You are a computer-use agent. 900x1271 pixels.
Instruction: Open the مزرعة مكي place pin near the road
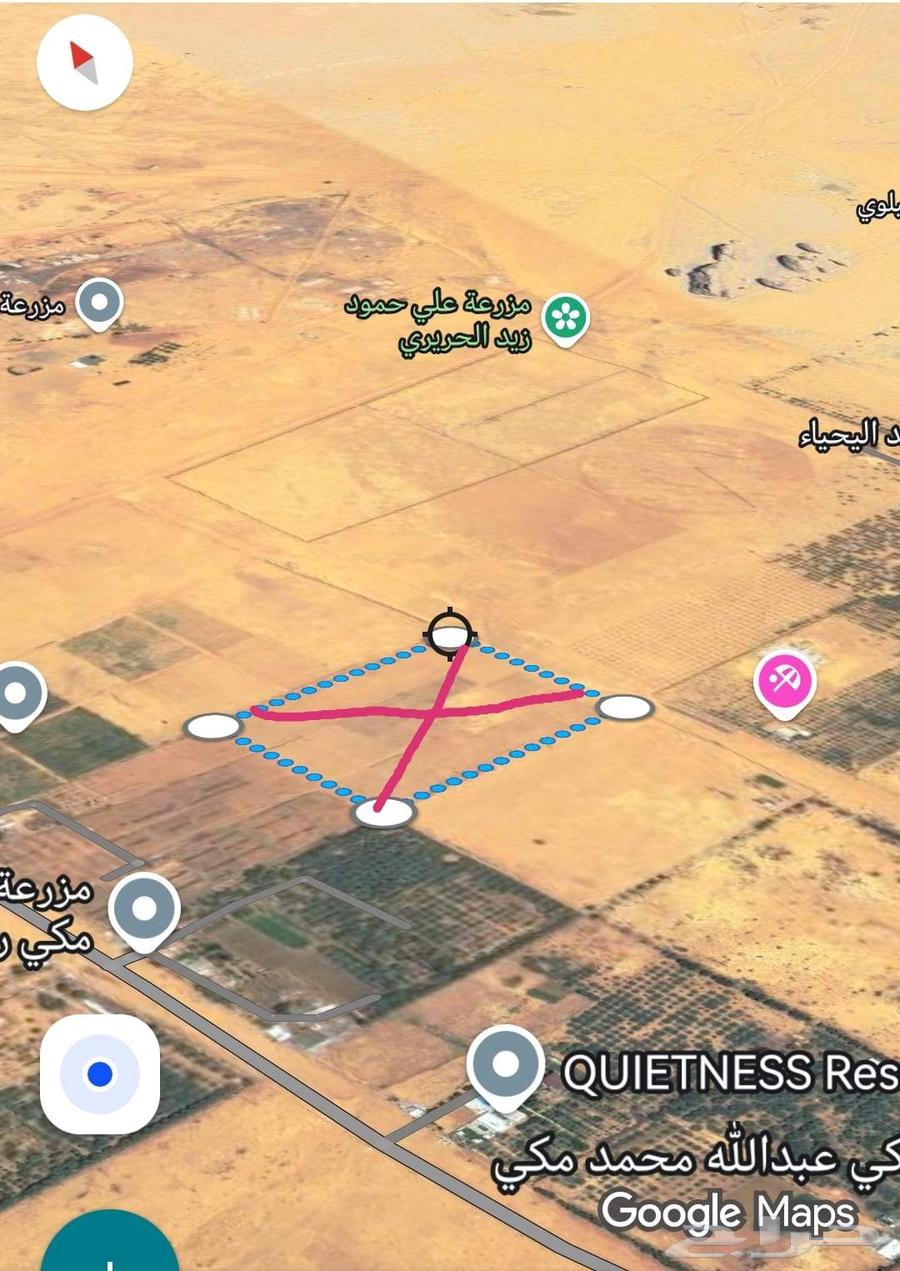point(144,909)
